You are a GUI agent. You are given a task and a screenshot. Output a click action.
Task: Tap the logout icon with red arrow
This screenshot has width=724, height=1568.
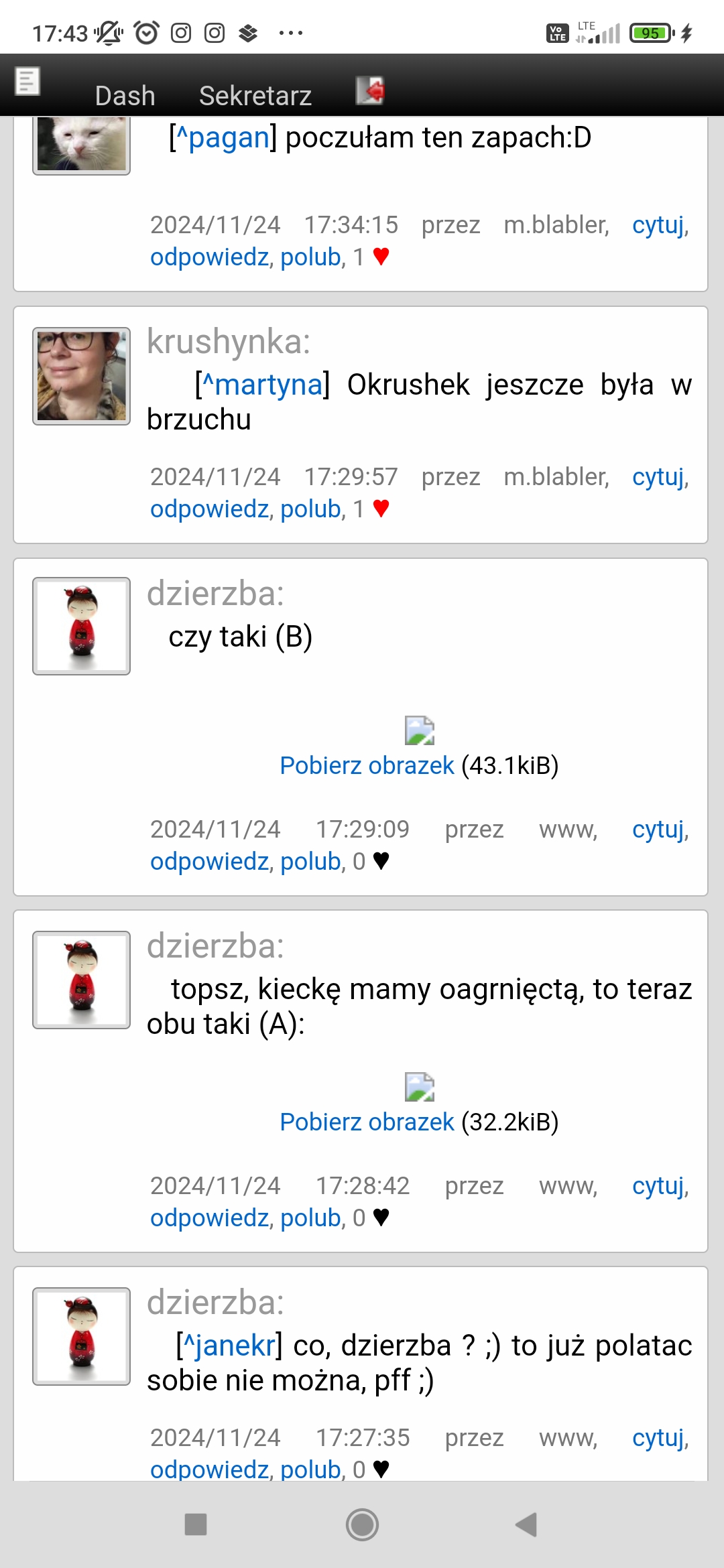[370, 90]
